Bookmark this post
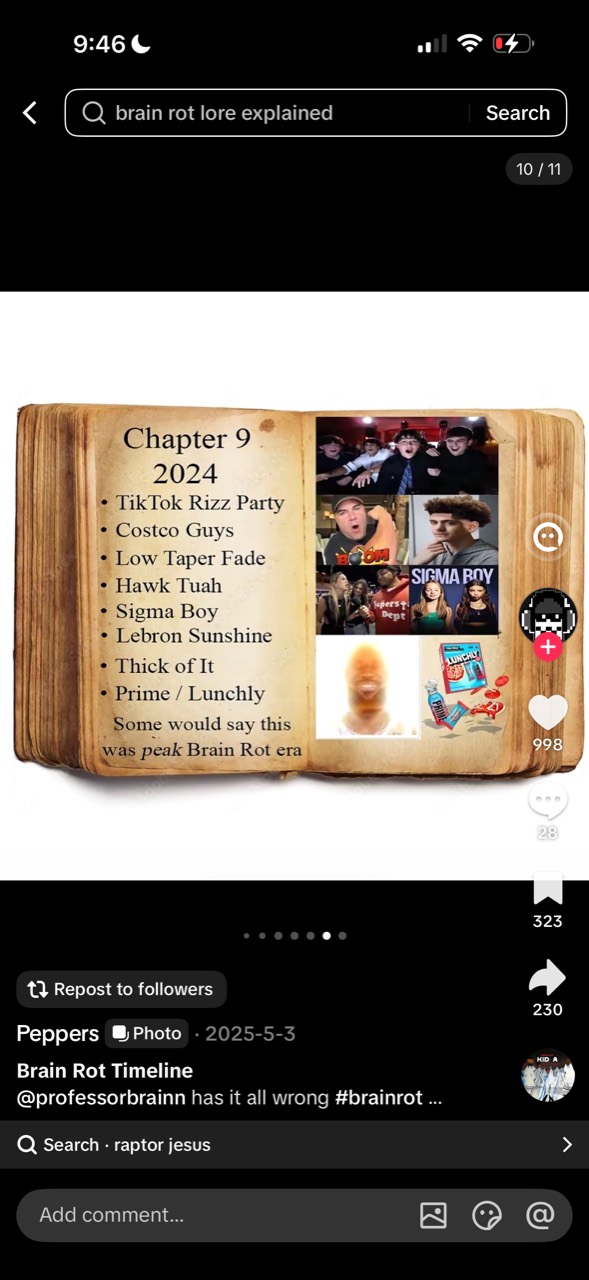The image size is (589, 1280). (x=547, y=888)
